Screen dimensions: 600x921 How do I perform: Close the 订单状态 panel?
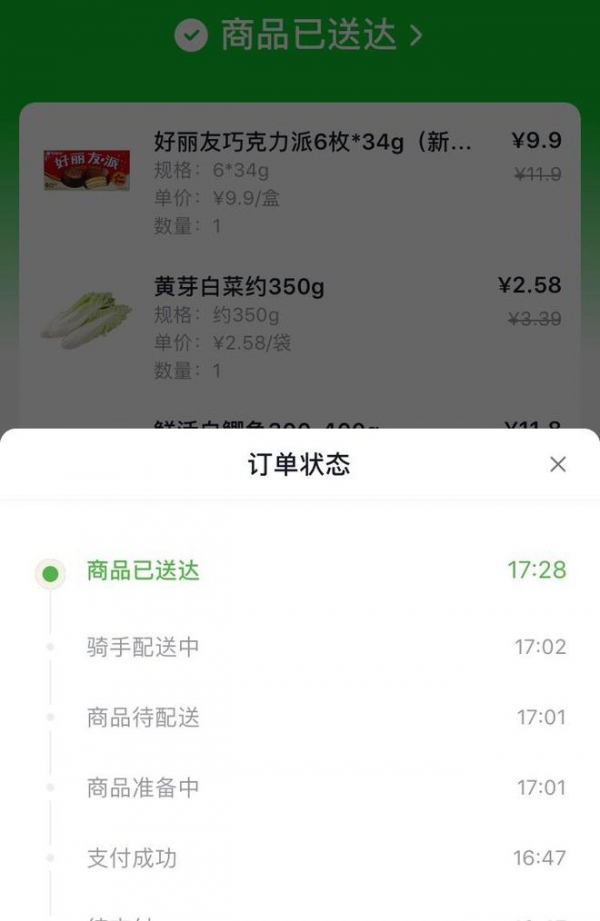click(558, 464)
